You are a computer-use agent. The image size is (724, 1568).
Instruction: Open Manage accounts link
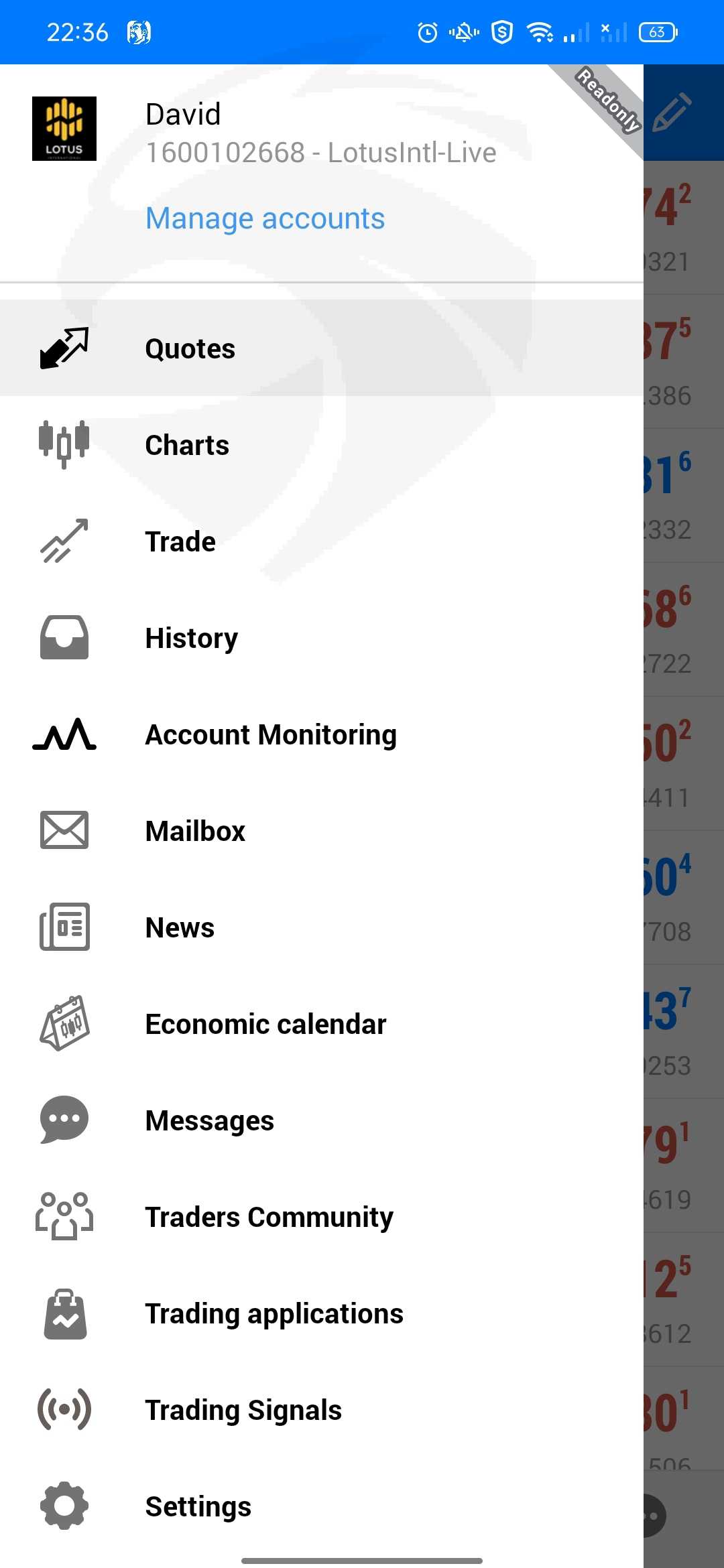pyautogui.click(x=265, y=218)
